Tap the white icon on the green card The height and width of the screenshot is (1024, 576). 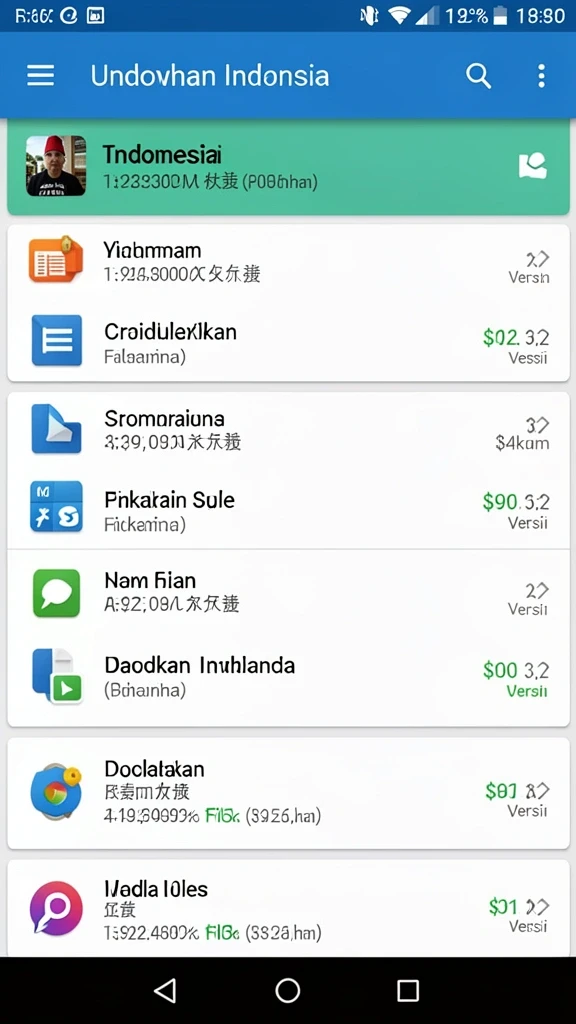coord(532,166)
